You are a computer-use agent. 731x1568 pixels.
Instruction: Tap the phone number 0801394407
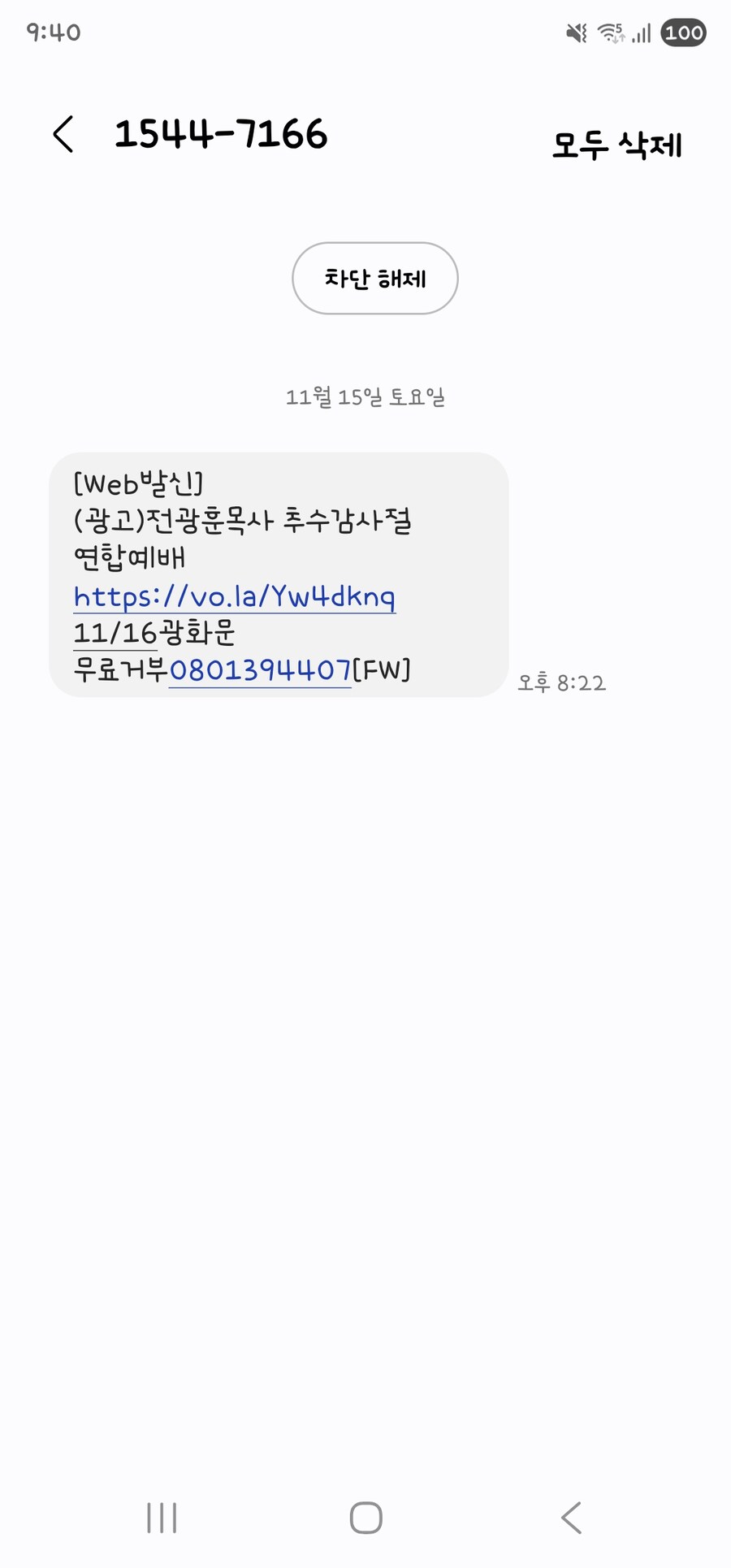coord(258,669)
